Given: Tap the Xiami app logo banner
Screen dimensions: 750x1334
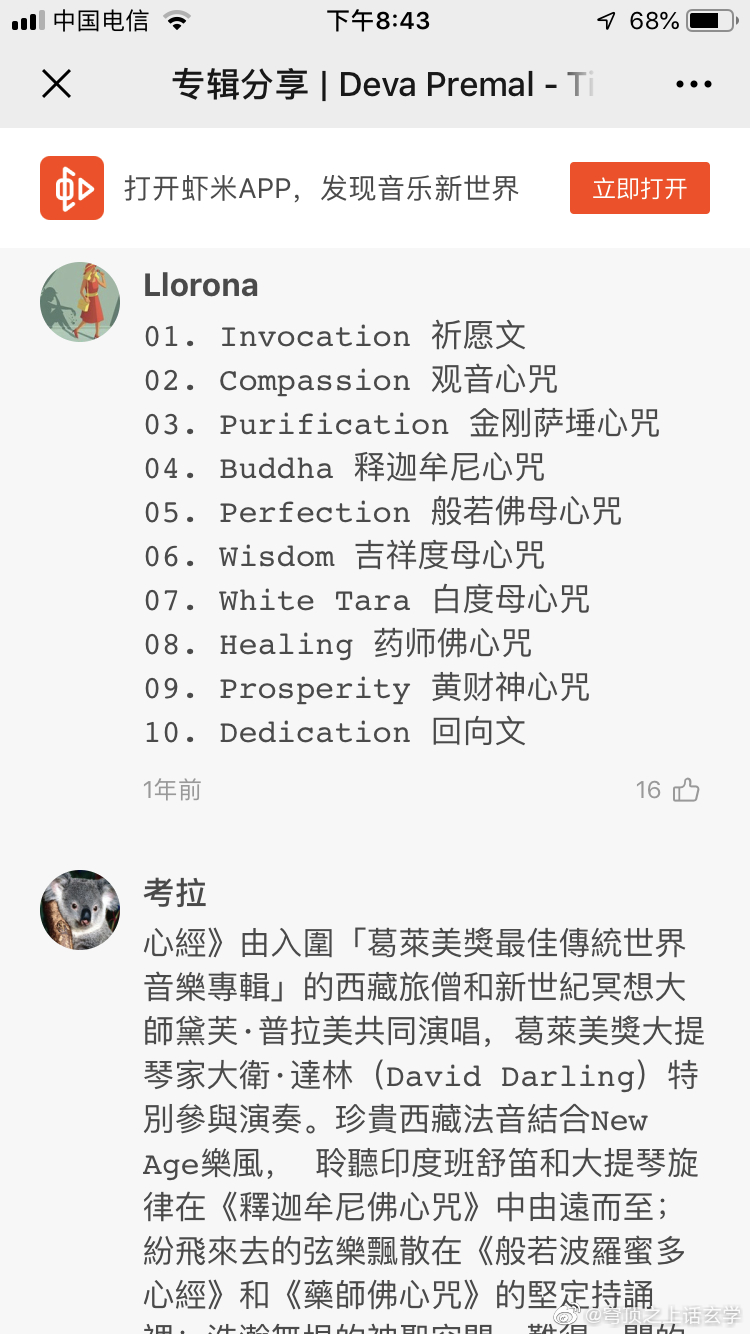Looking at the screenshot, I should pyautogui.click(x=72, y=188).
